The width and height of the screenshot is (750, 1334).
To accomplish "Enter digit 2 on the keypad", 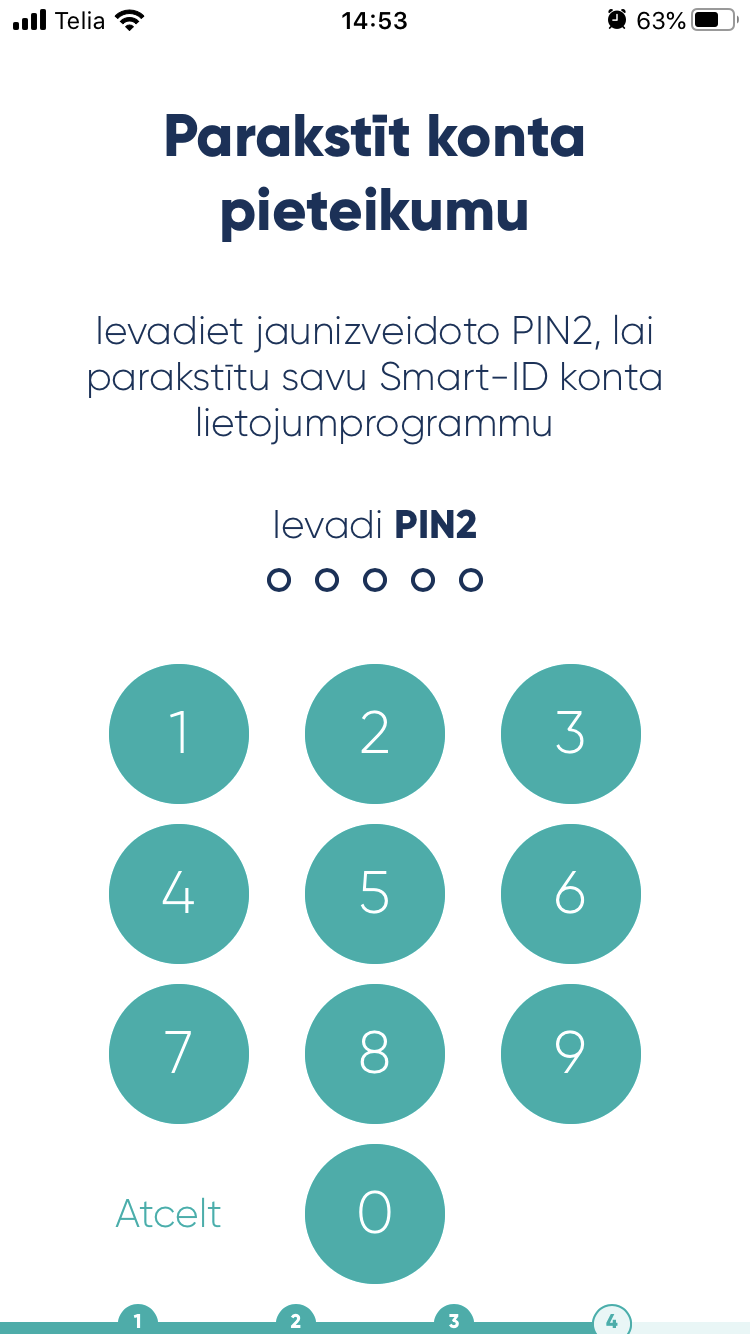I will 375,734.
